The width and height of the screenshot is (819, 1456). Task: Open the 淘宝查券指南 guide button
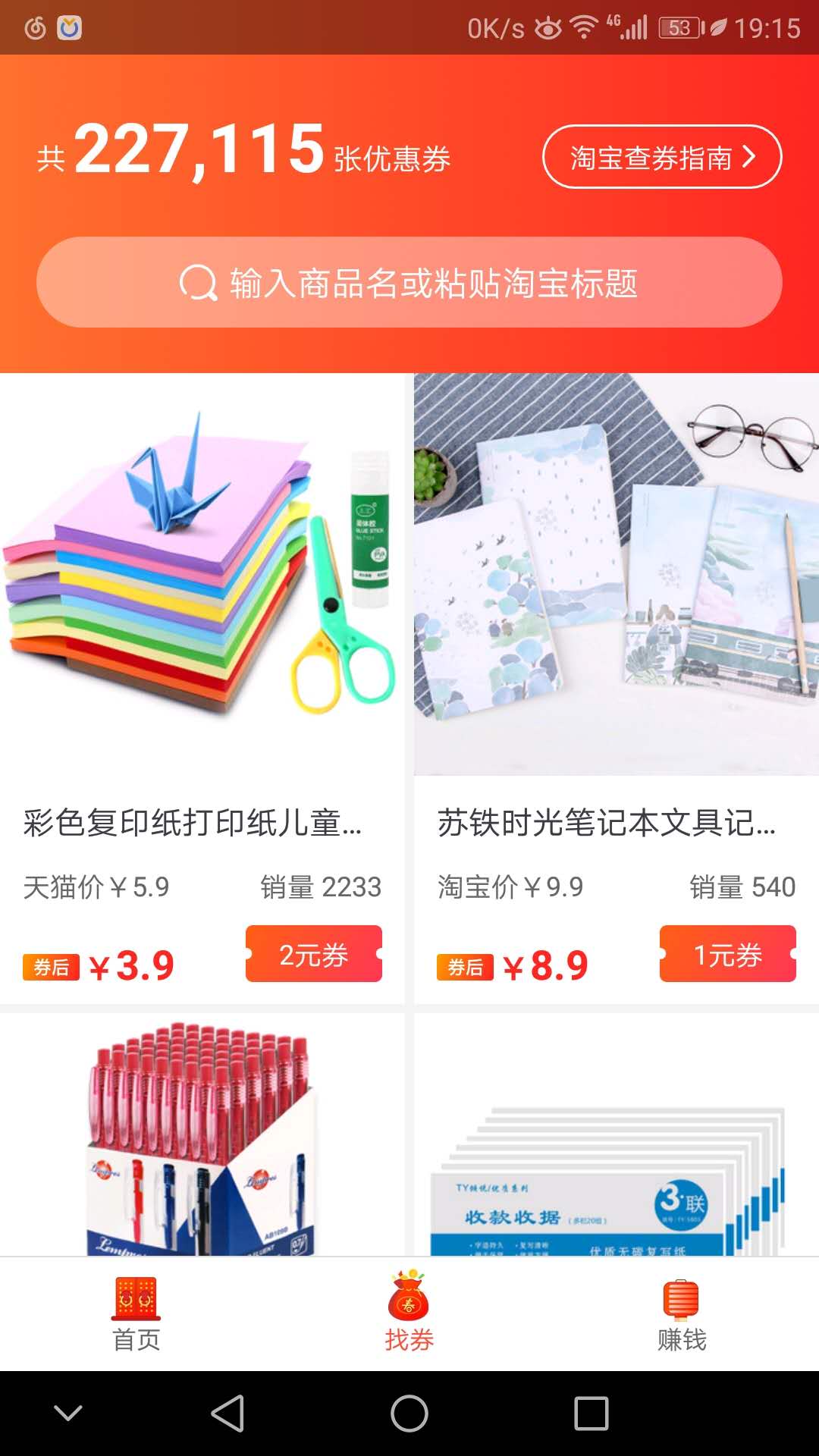662,157
